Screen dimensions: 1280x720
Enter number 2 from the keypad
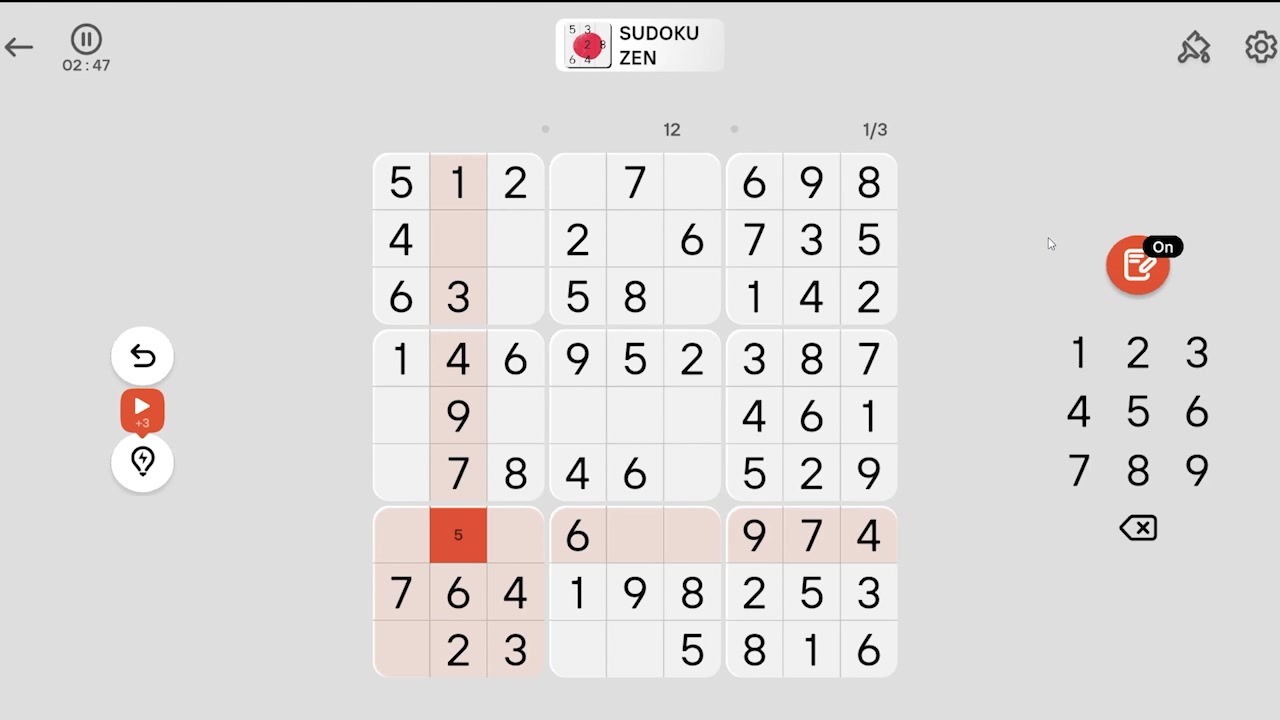point(1137,353)
